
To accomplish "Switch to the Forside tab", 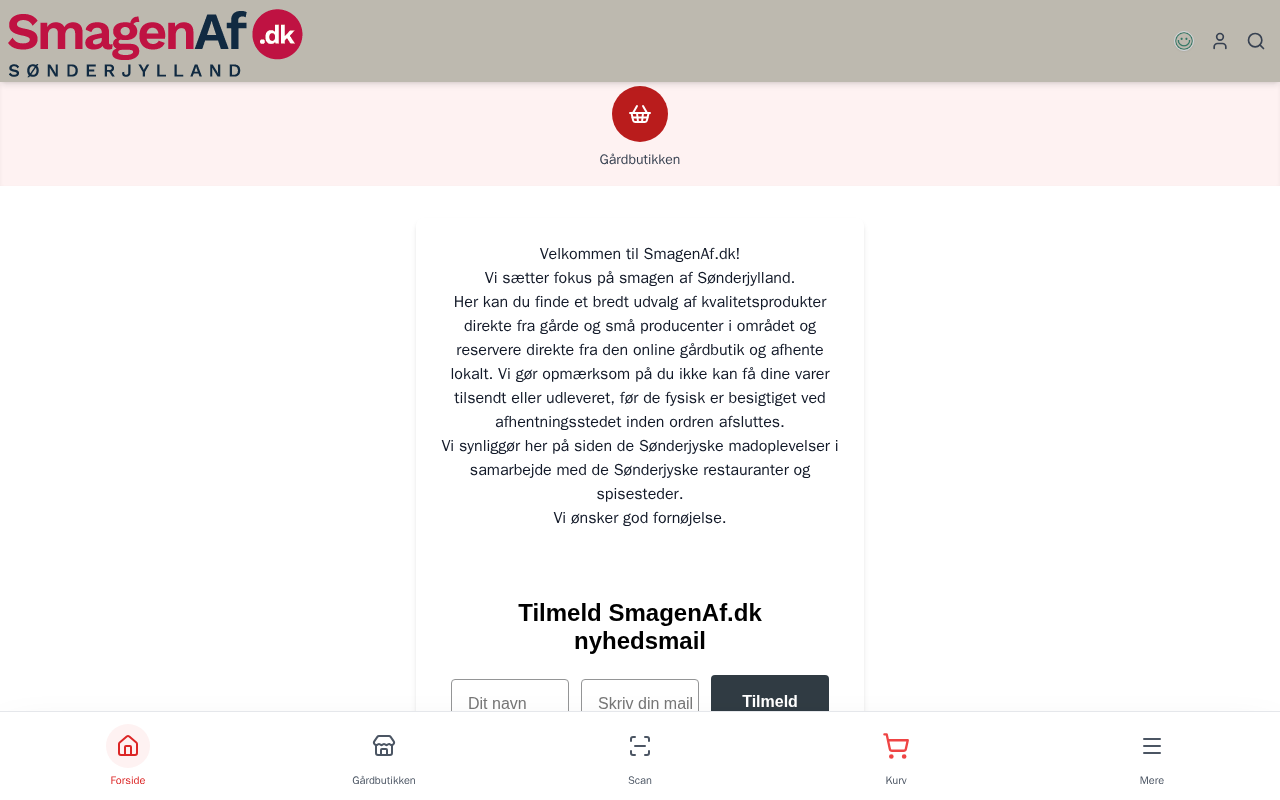I will coord(128,755).
